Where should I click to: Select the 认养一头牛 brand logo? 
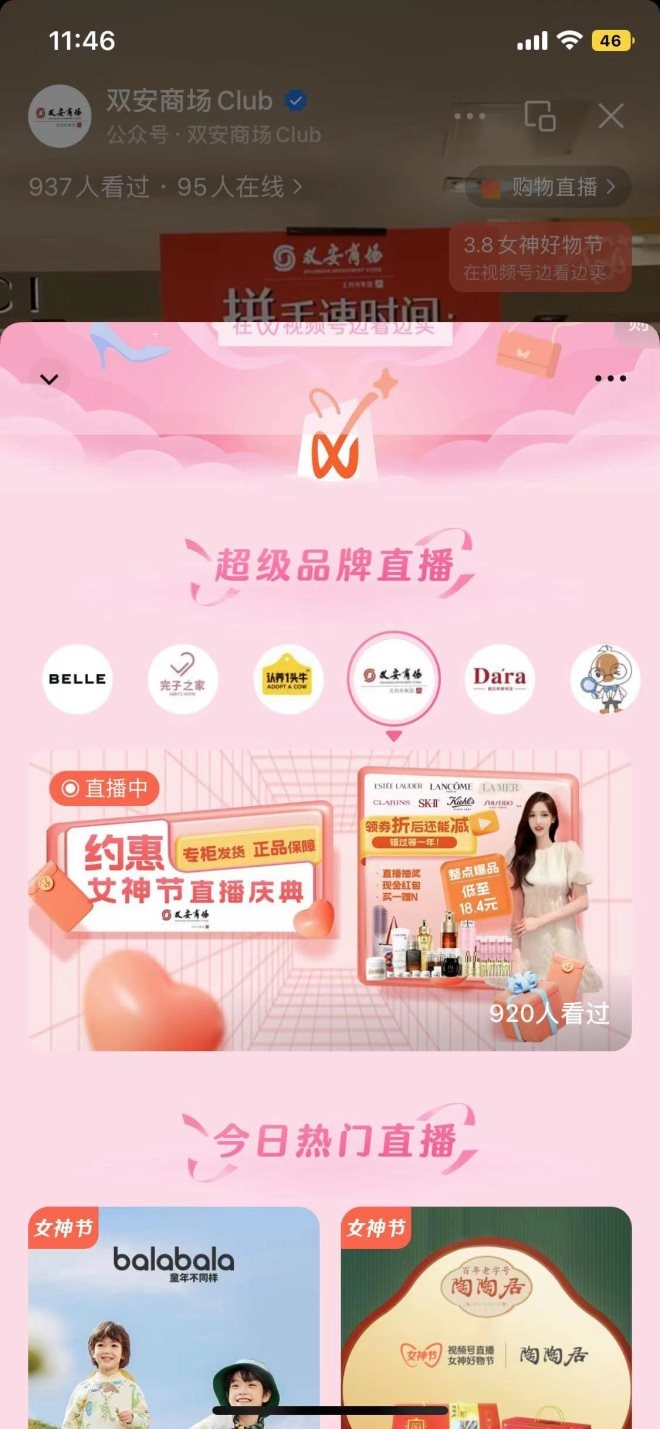(x=288, y=679)
